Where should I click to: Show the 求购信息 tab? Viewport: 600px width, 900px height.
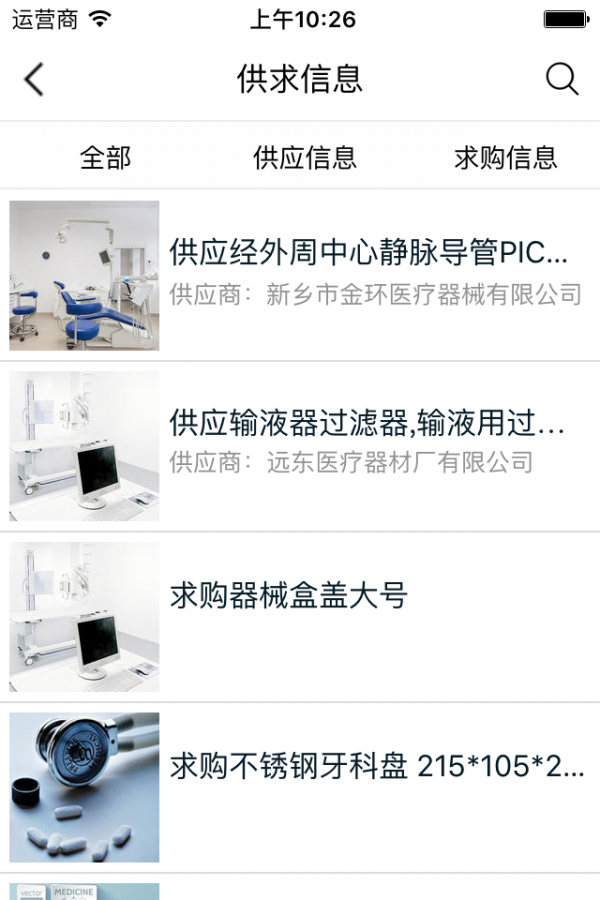[505, 157]
